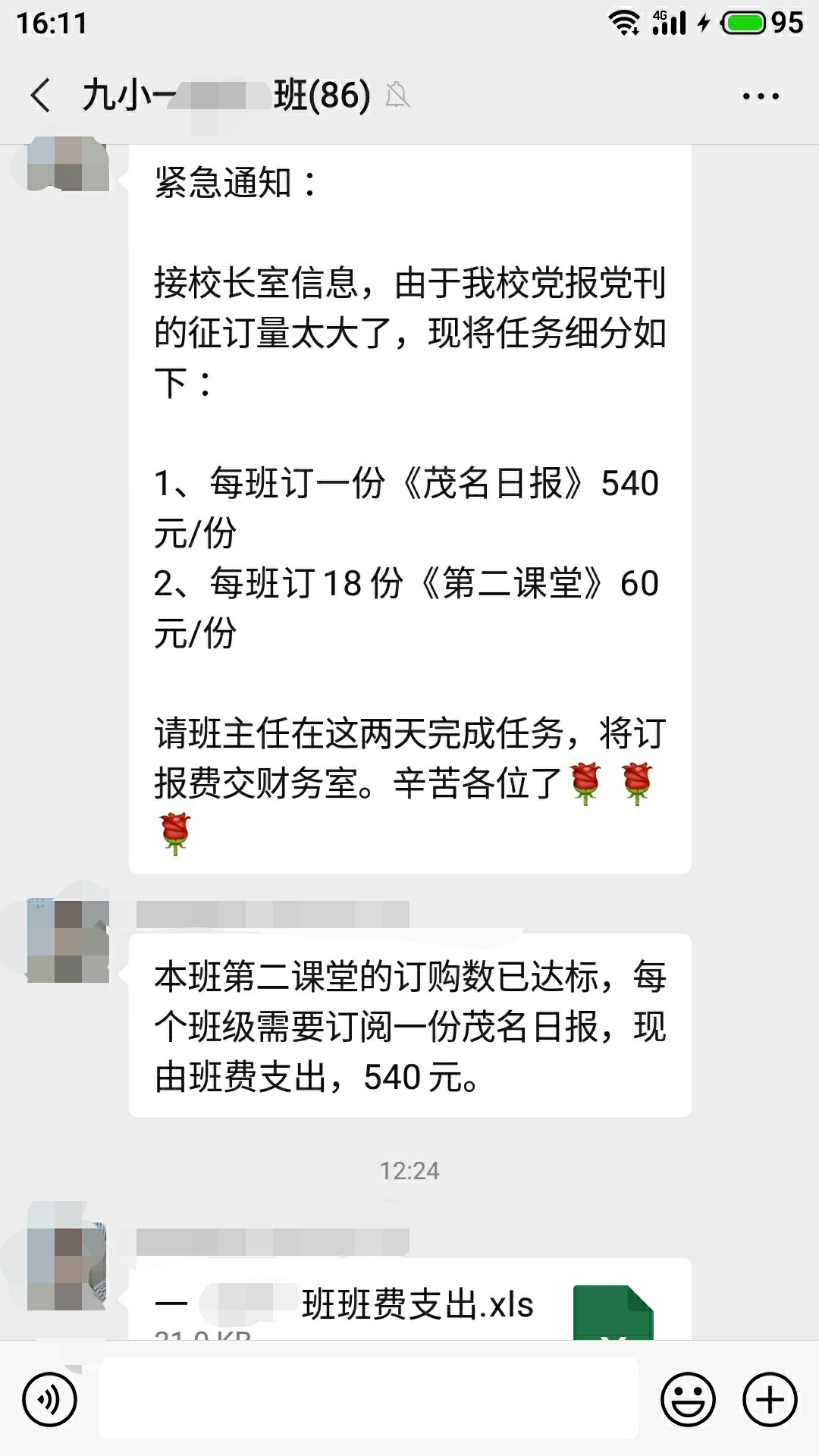Image resolution: width=819 pixels, height=1456 pixels.
Task: Go back to the chat list
Action: [x=41, y=96]
